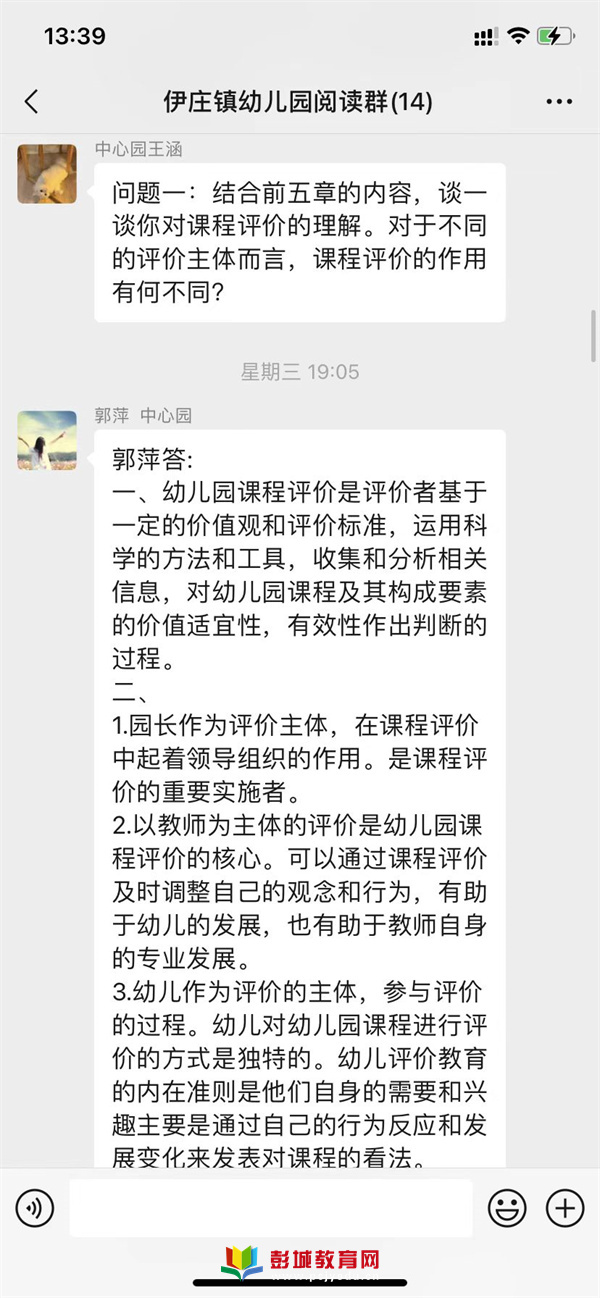This screenshot has width=600, height=1298.
Task: Focus the message text field
Action: (x=270, y=1208)
